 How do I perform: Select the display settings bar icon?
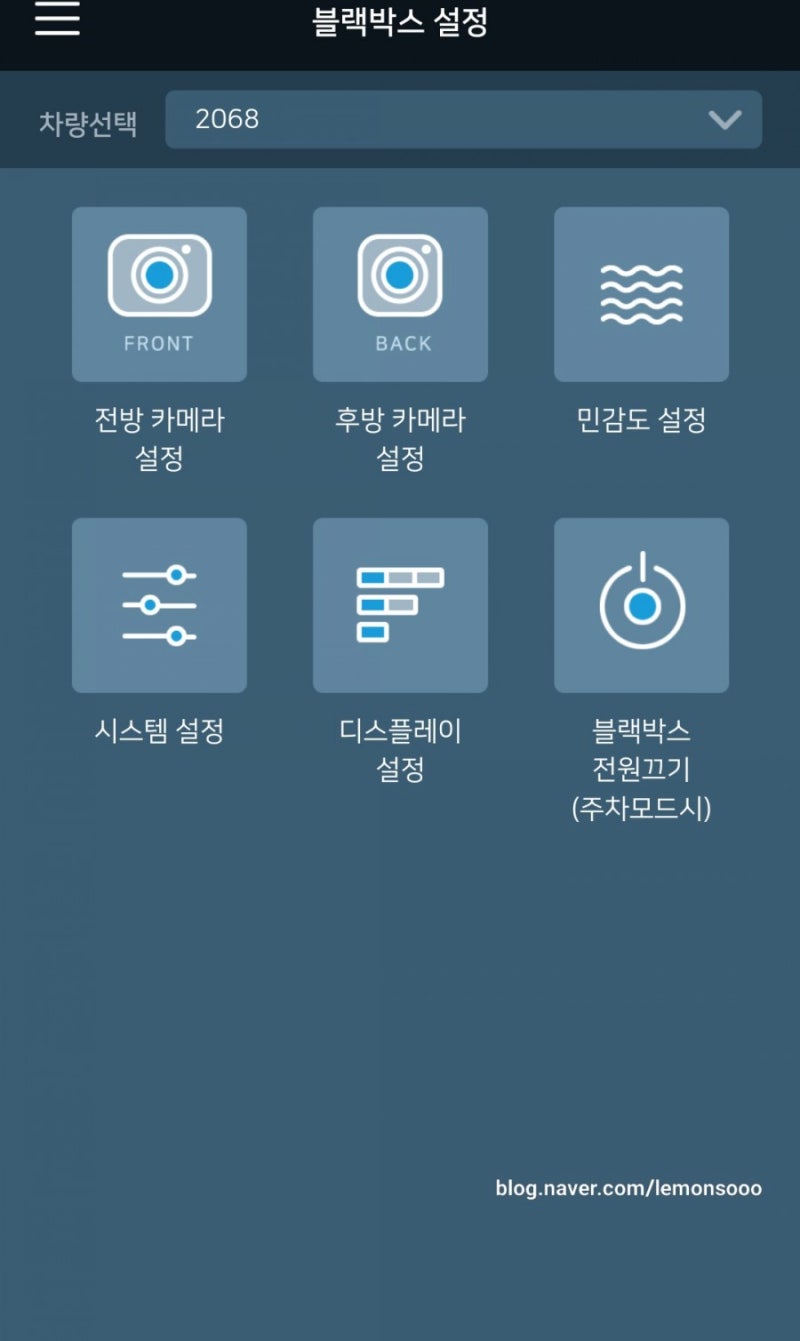pyautogui.click(x=399, y=605)
